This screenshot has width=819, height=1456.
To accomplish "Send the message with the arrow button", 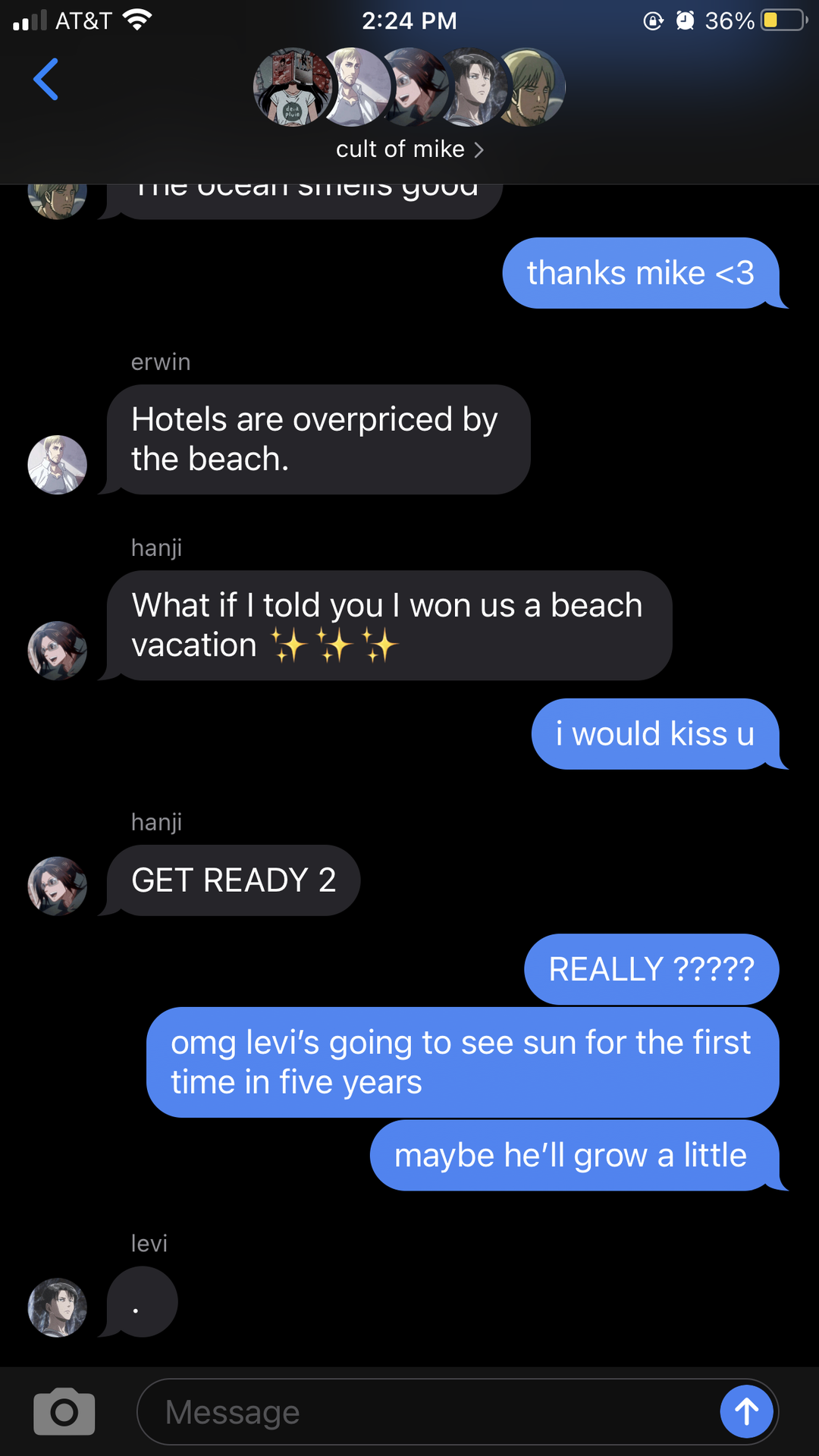I will tap(746, 1411).
